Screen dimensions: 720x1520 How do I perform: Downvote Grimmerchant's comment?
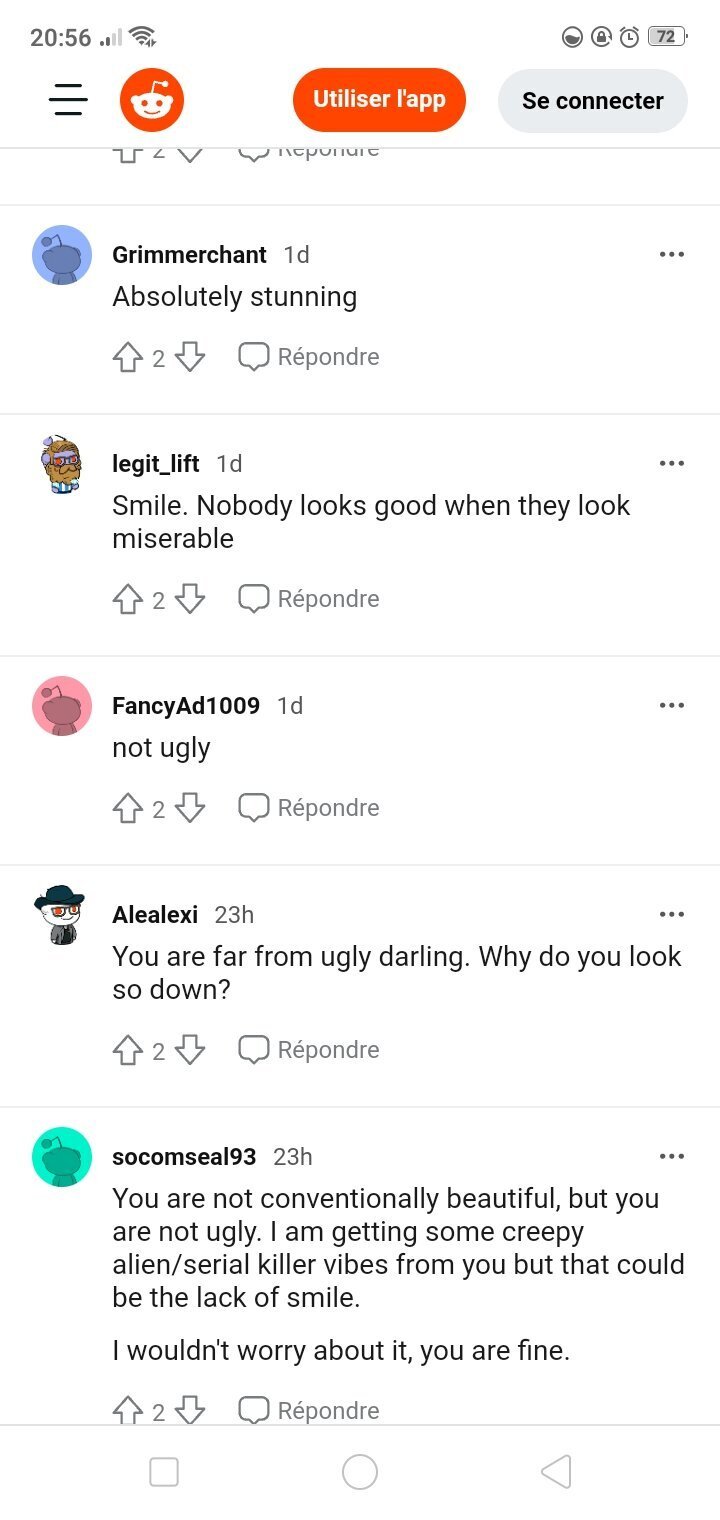pos(190,357)
